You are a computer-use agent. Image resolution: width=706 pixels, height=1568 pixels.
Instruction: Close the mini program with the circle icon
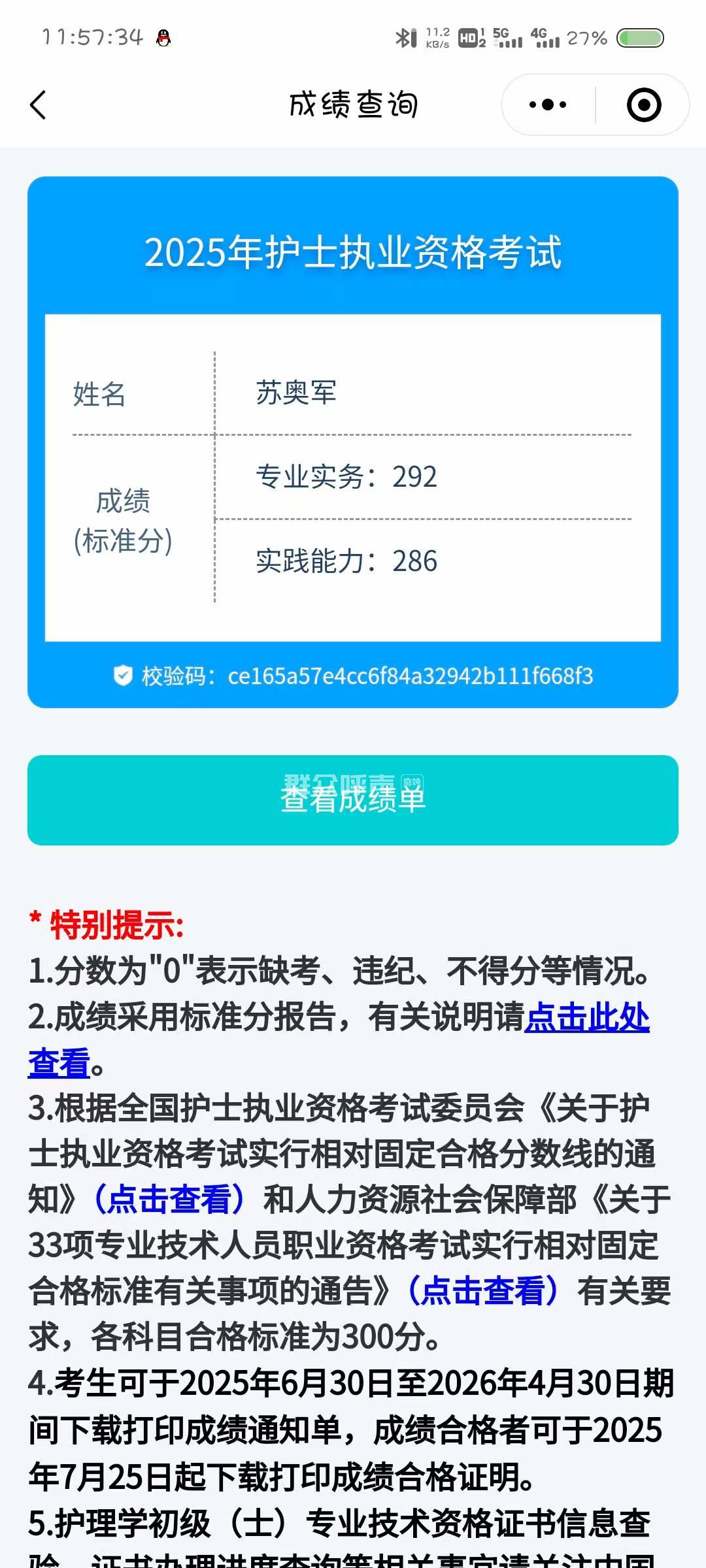point(643,105)
